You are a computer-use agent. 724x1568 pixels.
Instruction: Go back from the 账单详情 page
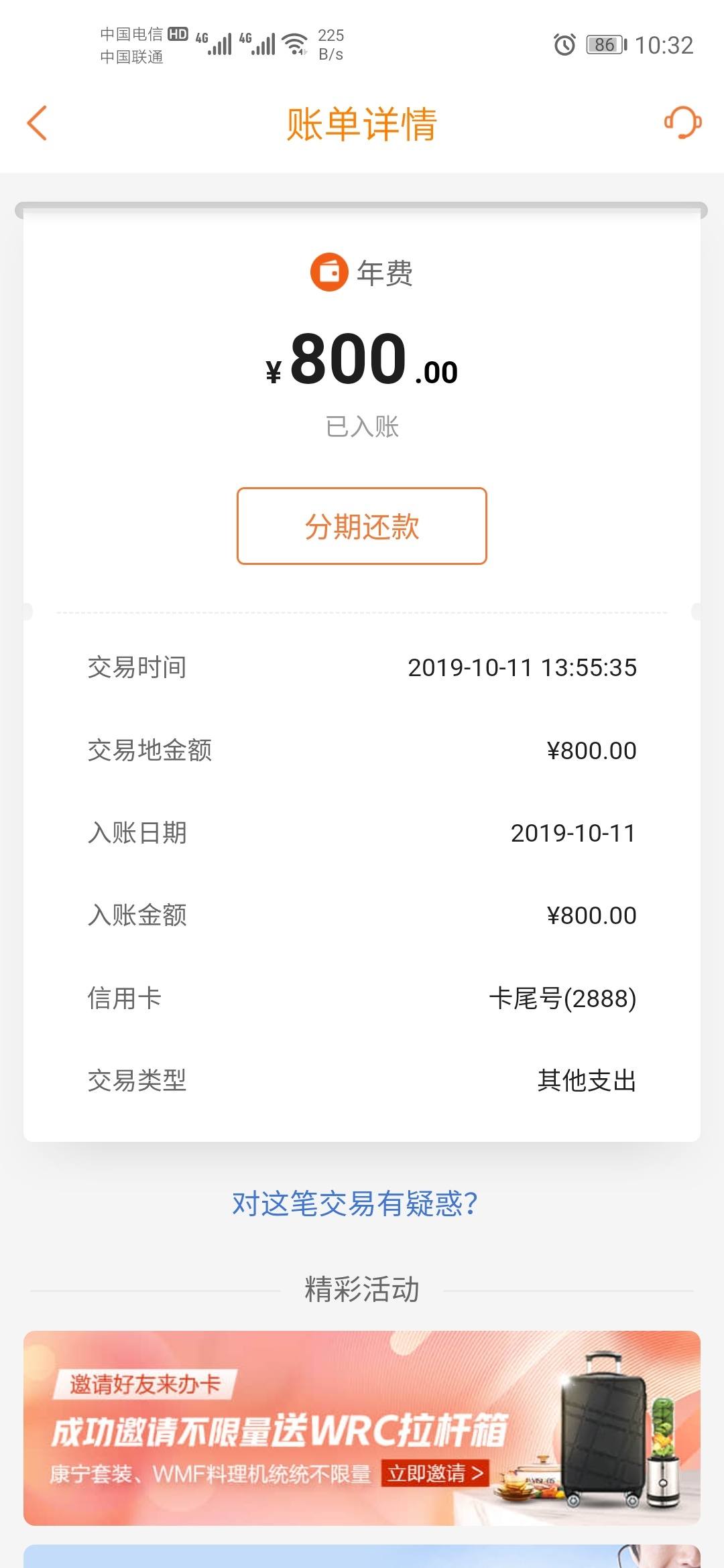click(37, 123)
